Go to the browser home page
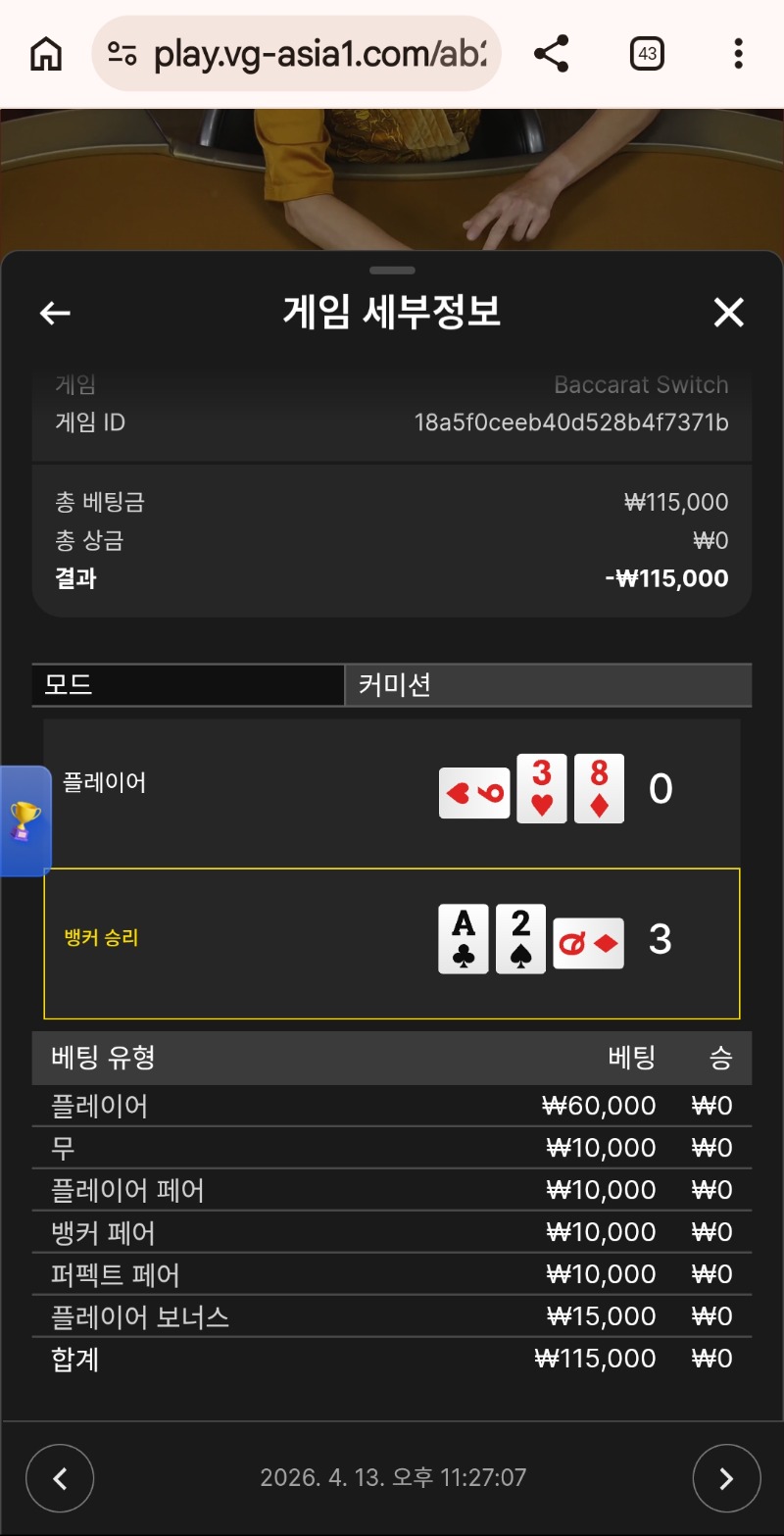 (x=46, y=54)
